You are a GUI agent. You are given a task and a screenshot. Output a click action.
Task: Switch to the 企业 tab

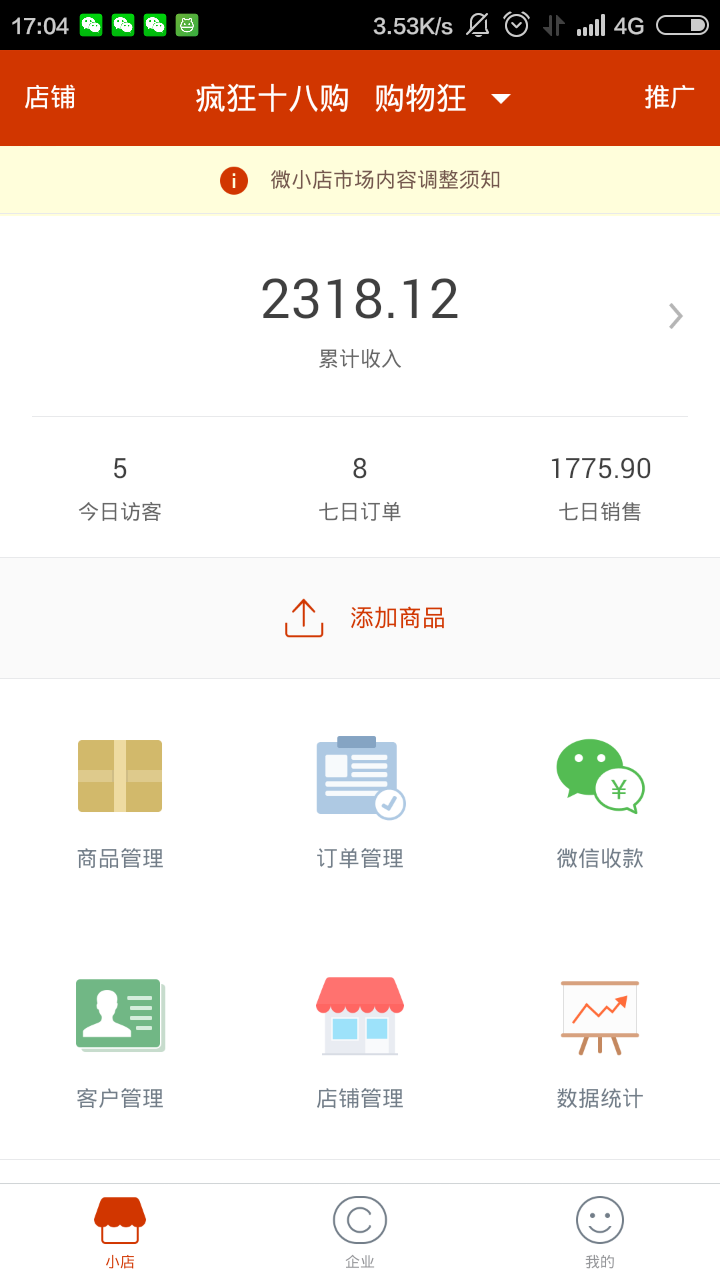(360, 1232)
